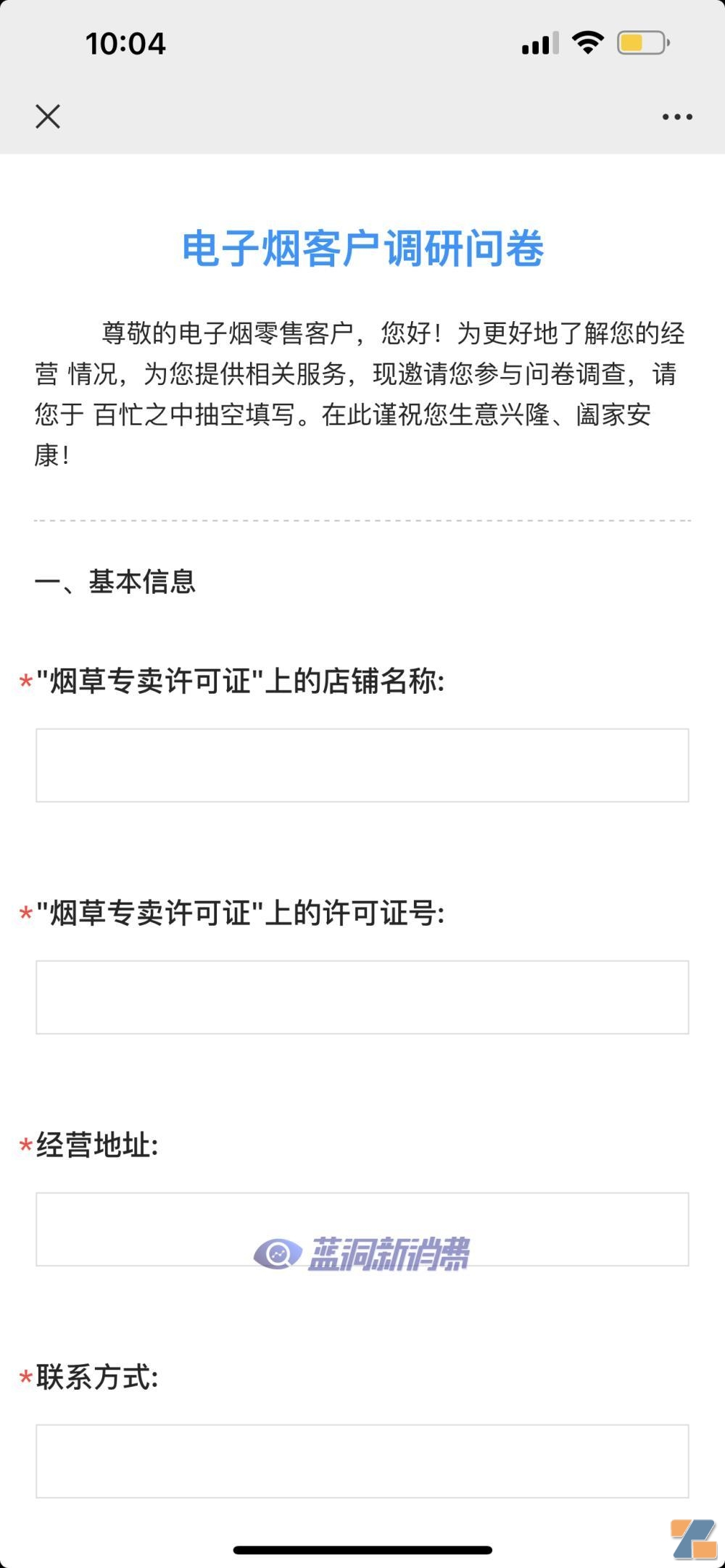Tap the Wi-Fi icon in the status bar
This screenshot has height=1568, width=725.
586,42
